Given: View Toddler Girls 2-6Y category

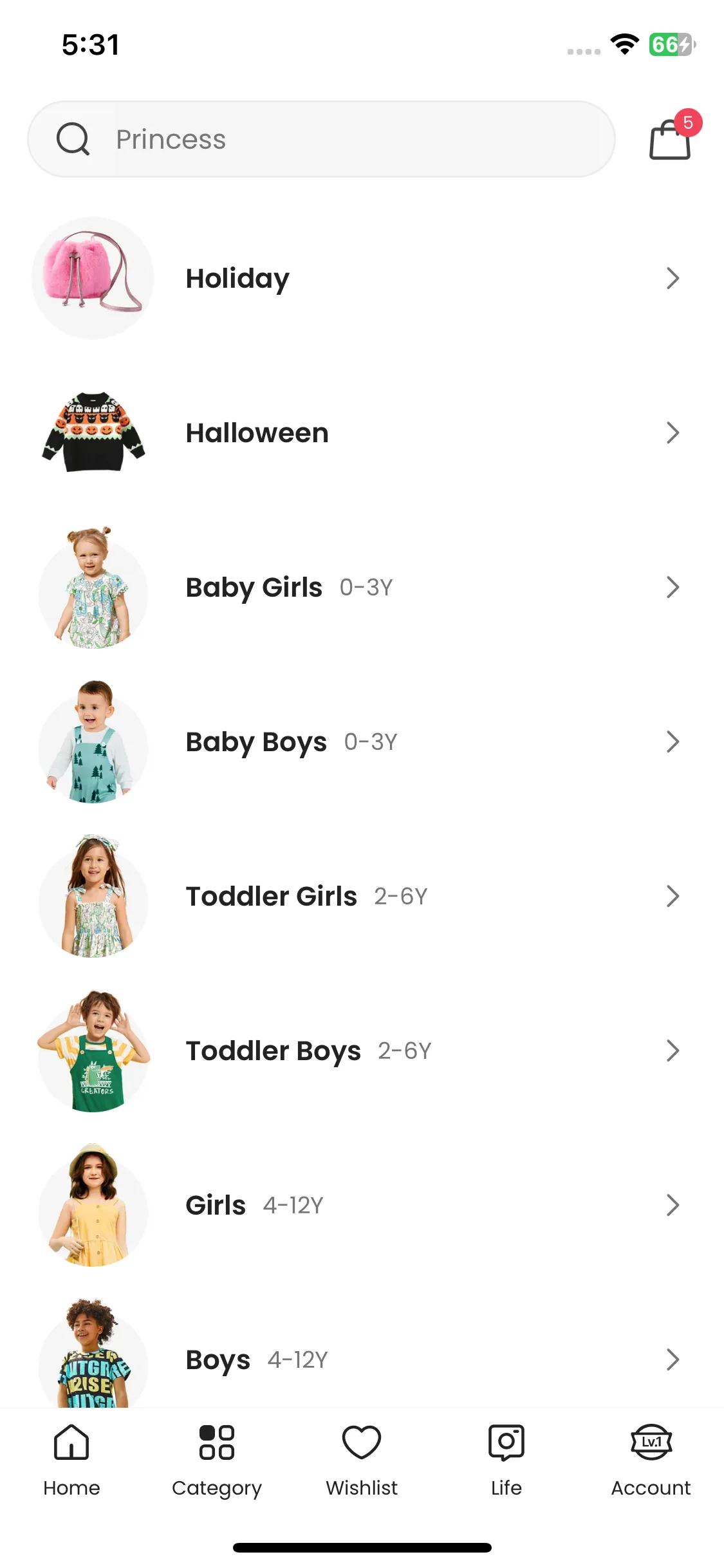Looking at the screenshot, I should (360, 896).
